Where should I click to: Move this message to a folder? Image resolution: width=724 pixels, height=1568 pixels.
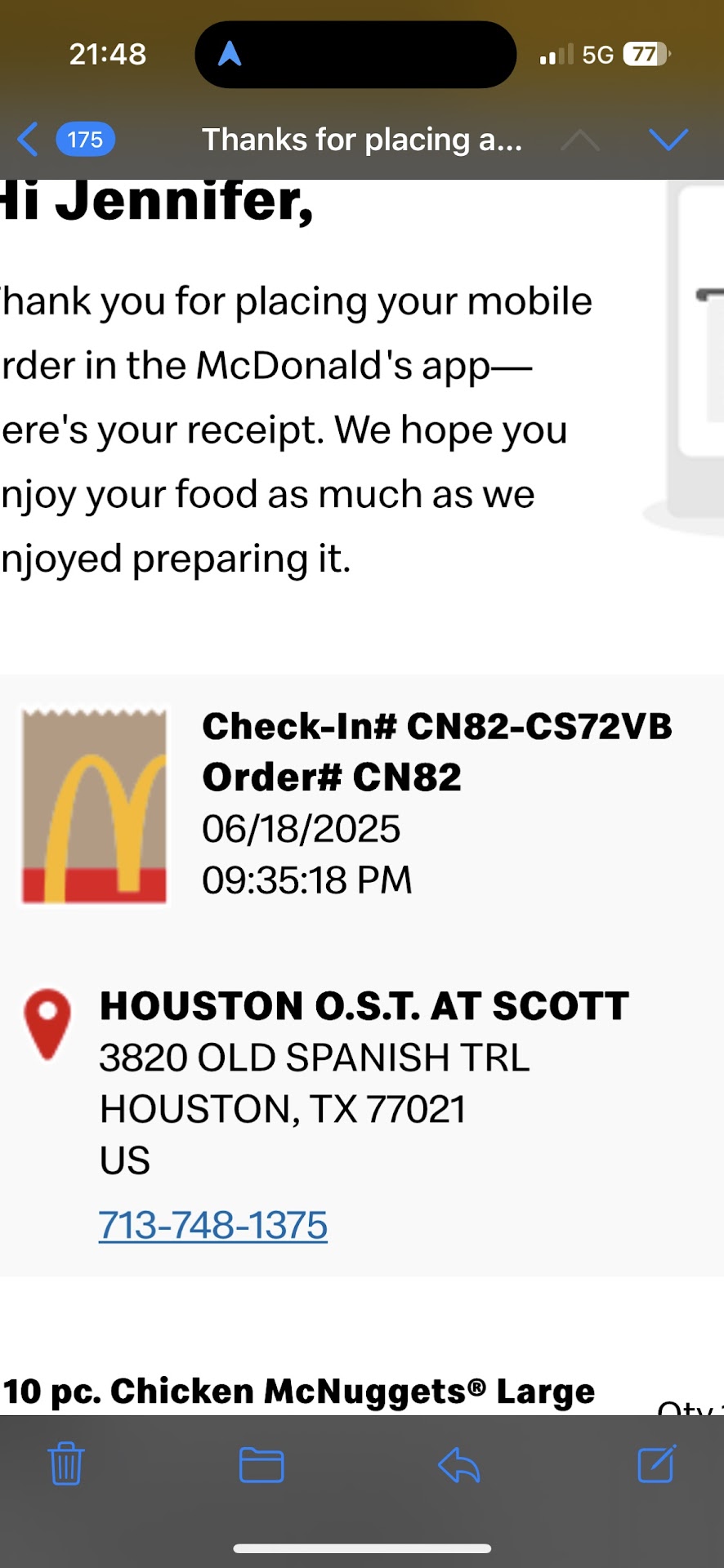261,1463
